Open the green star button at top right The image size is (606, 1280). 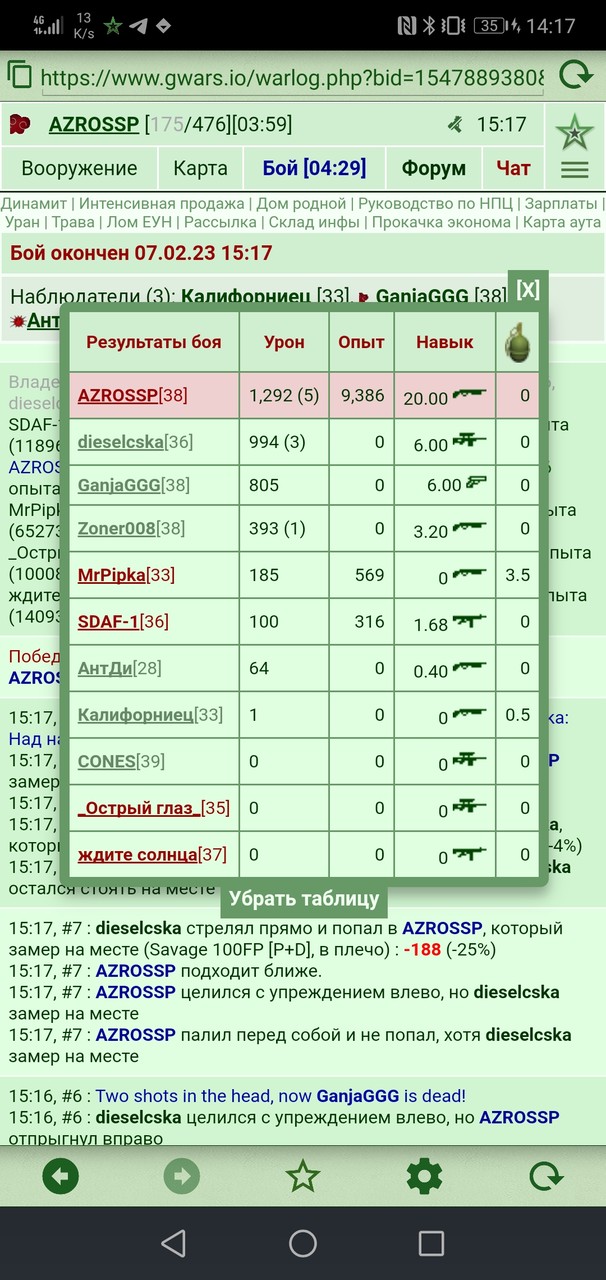pyautogui.click(x=575, y=130)
